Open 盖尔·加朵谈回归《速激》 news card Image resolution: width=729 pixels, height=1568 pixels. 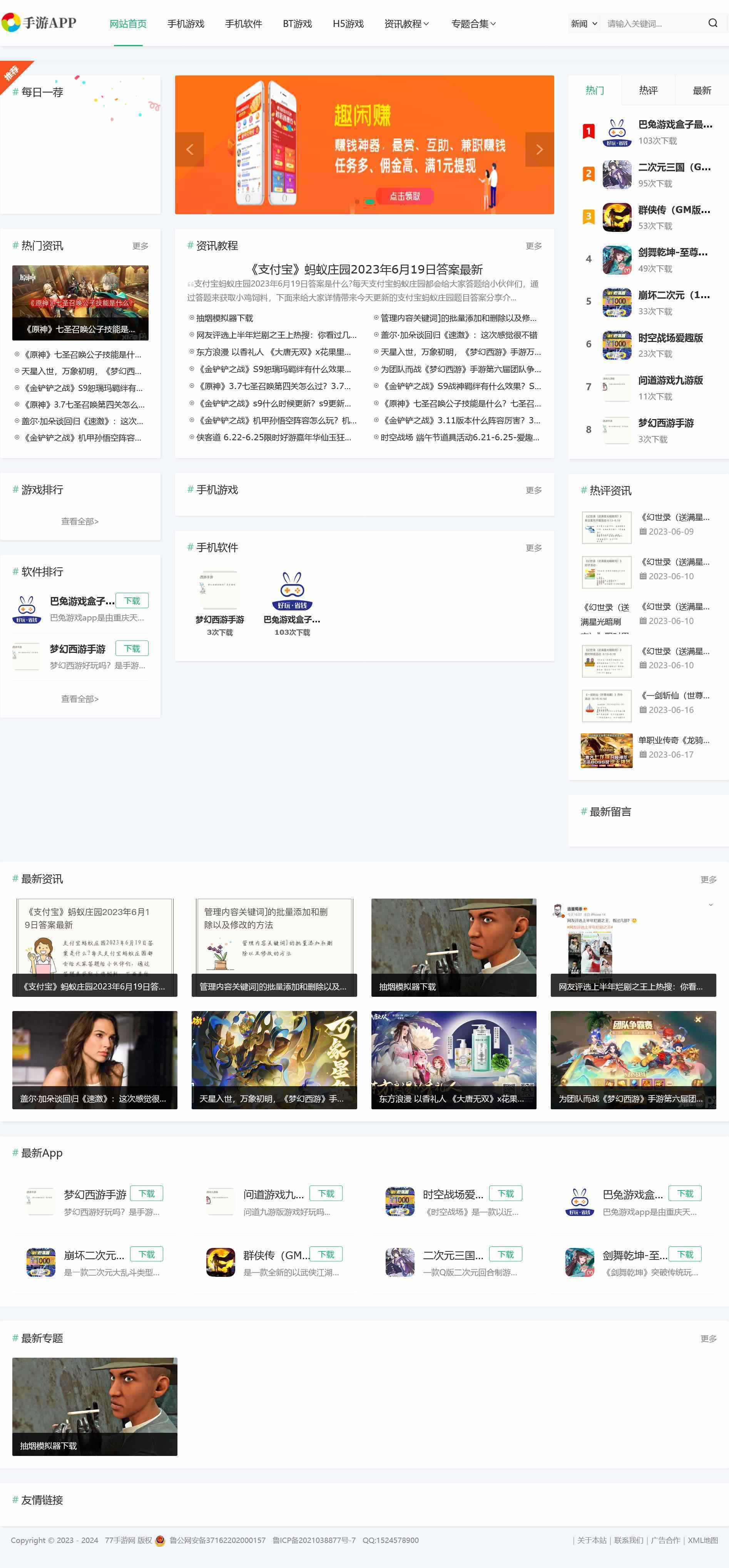point(95,1060)
